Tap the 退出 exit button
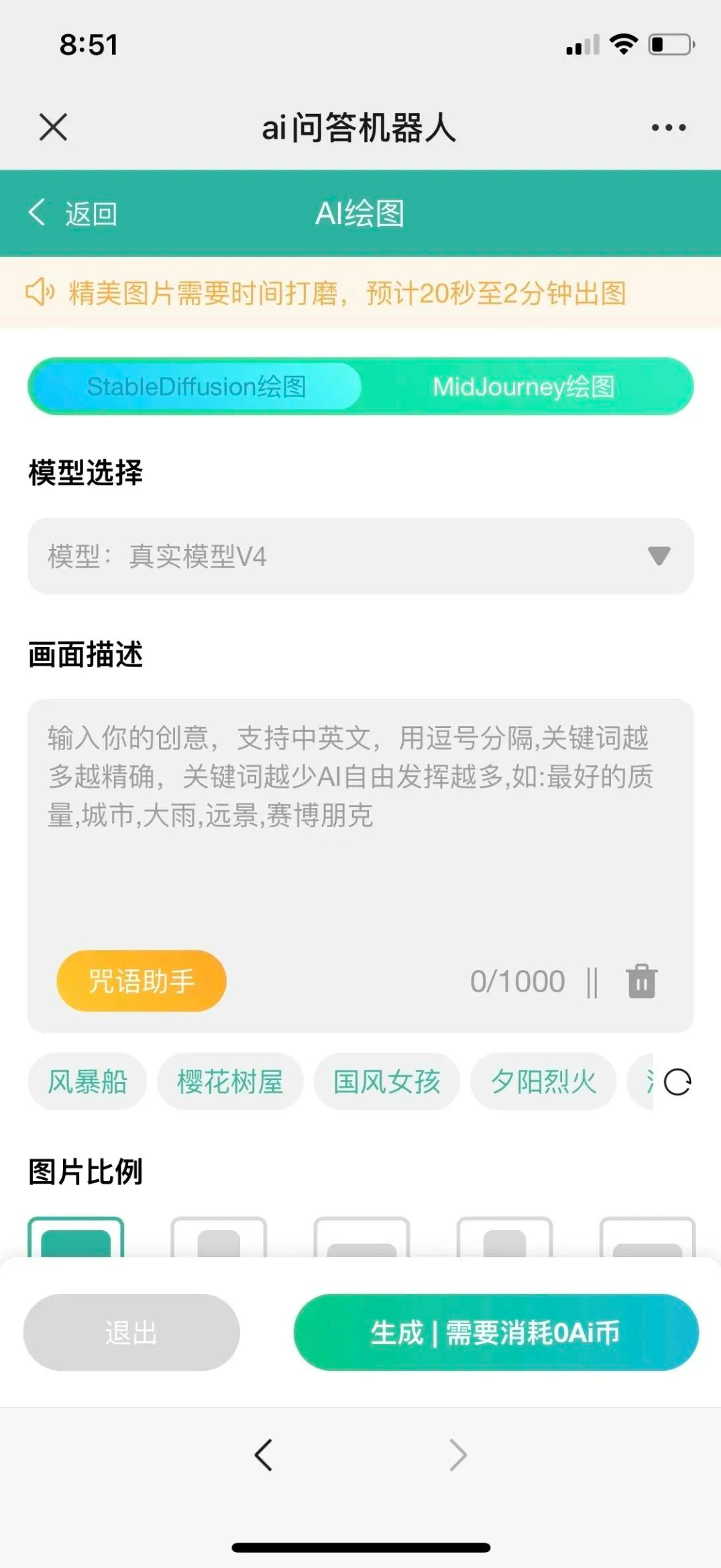Image resolution: width=721 pixels, height=1568 pixels. 131,1332
